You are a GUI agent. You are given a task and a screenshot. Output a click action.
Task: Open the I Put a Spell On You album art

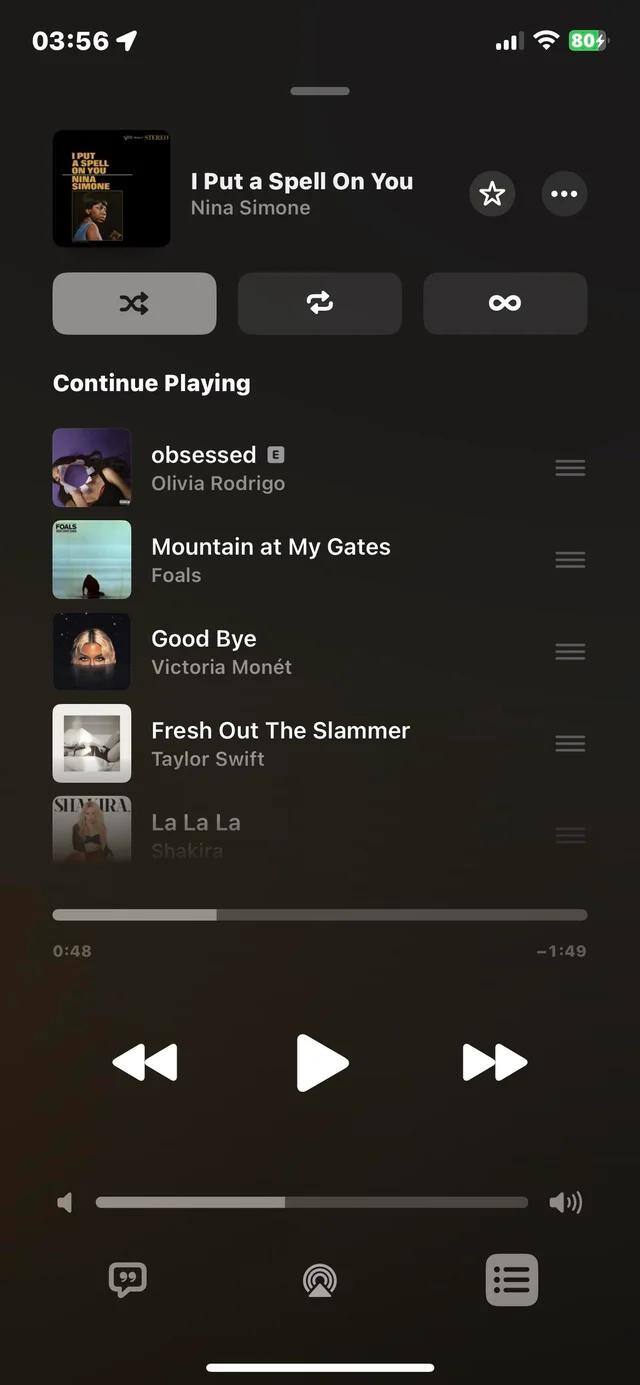pos(111,188)
